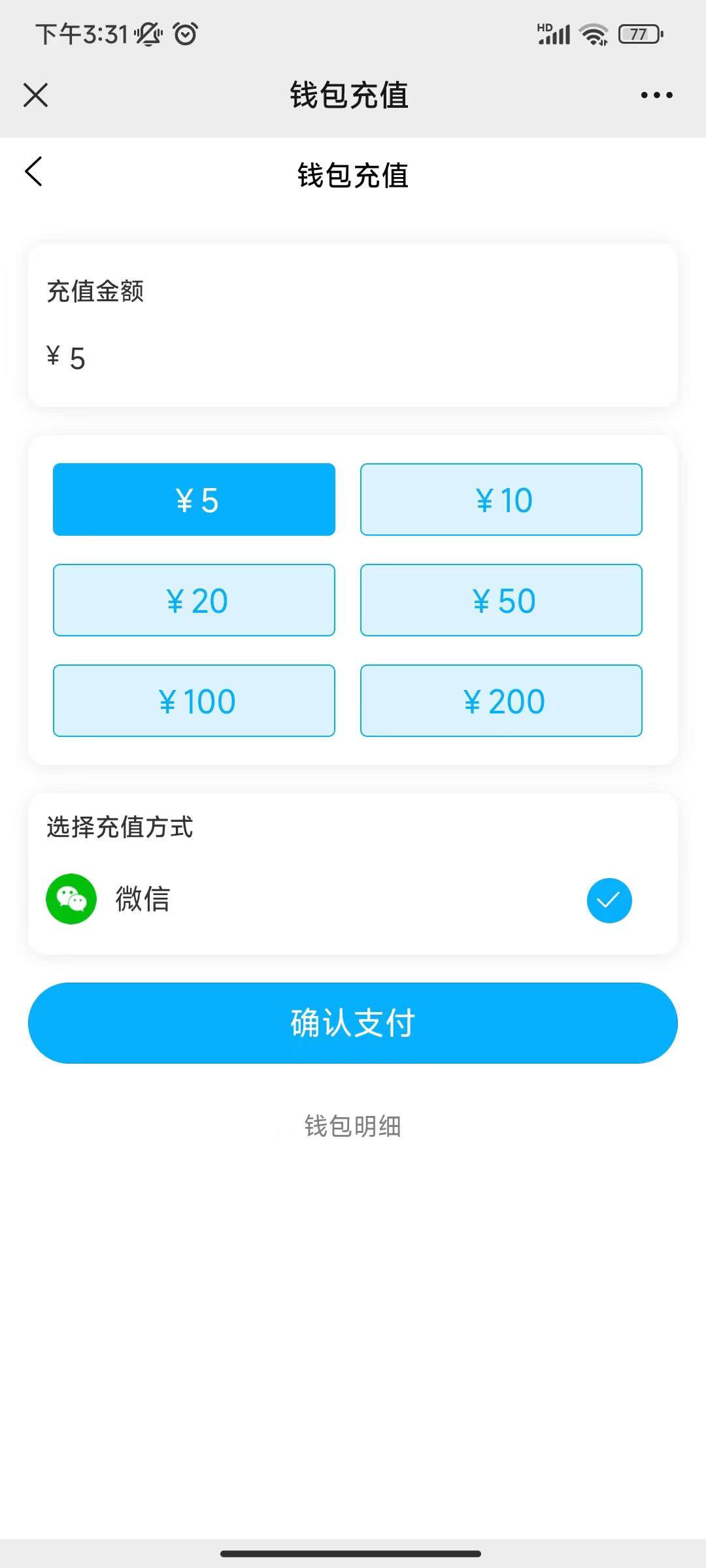
Task: Tap 确认支付 to confirm payment
Action: (353, 1023)
